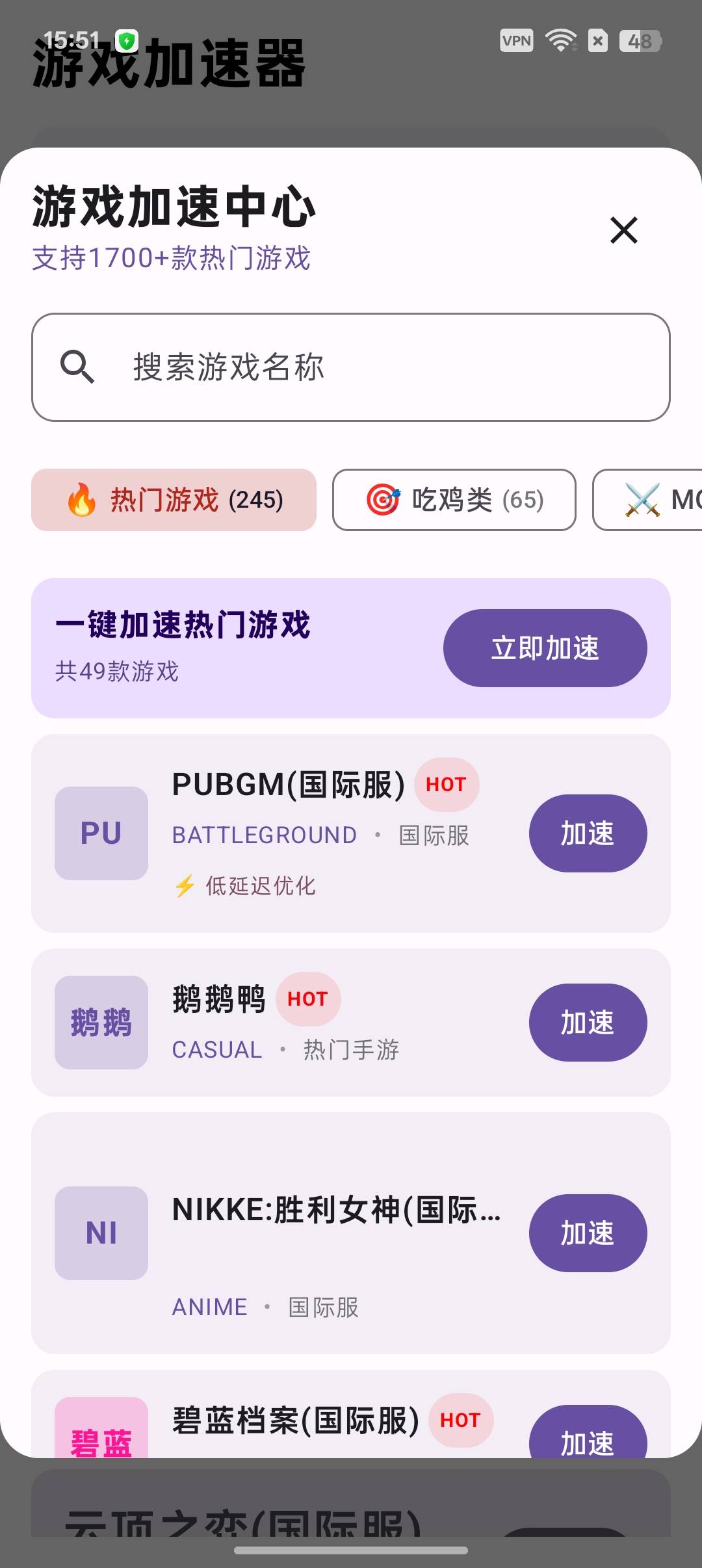The width and height of the screenshot is (702, 1568).
Task: Click the 鹅鹅 icon next to 鹅鹅鸭
Action: coord(101,1023)
